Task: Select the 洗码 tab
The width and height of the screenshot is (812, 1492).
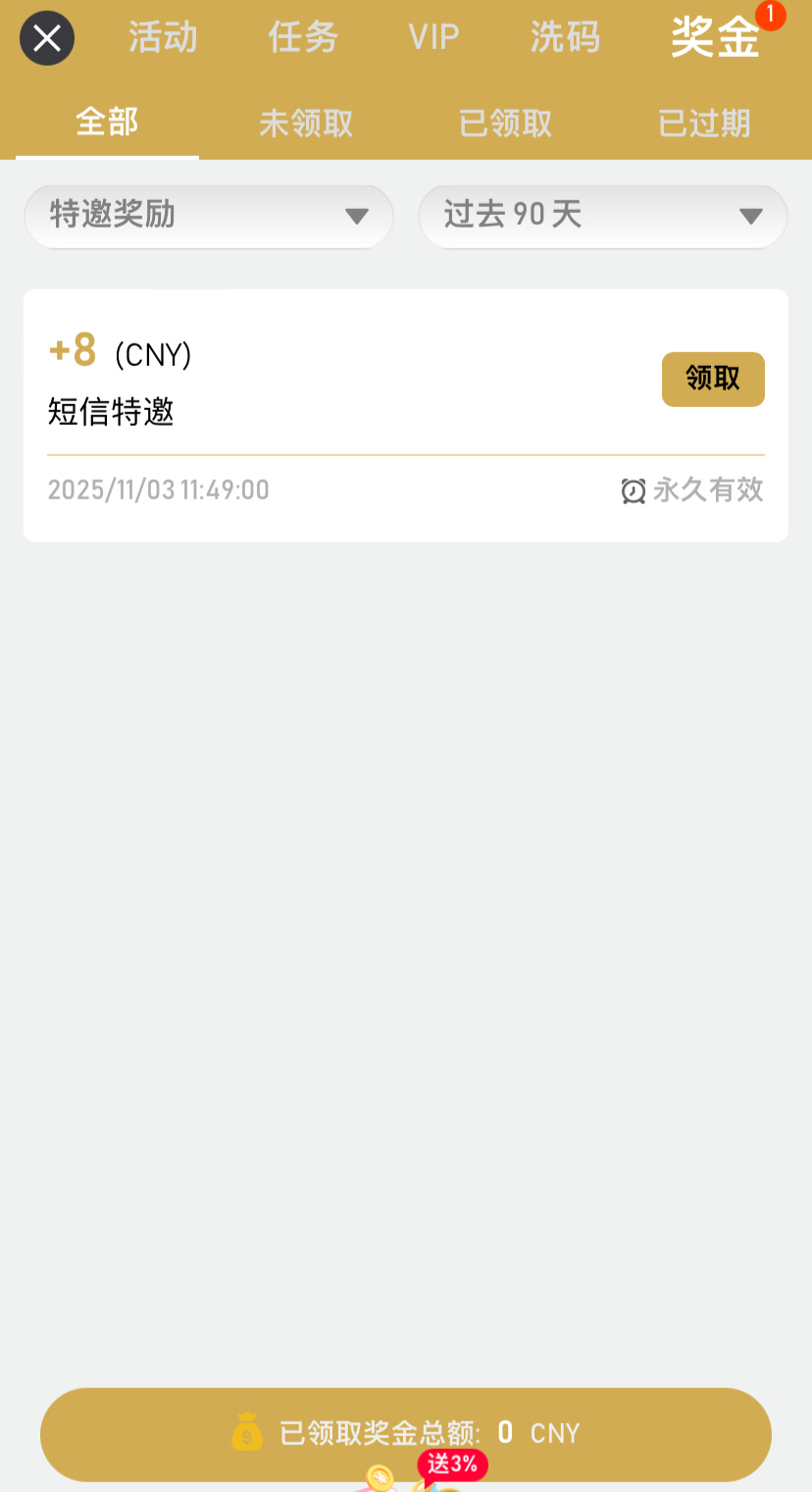Action: click(x=565, y=38)
